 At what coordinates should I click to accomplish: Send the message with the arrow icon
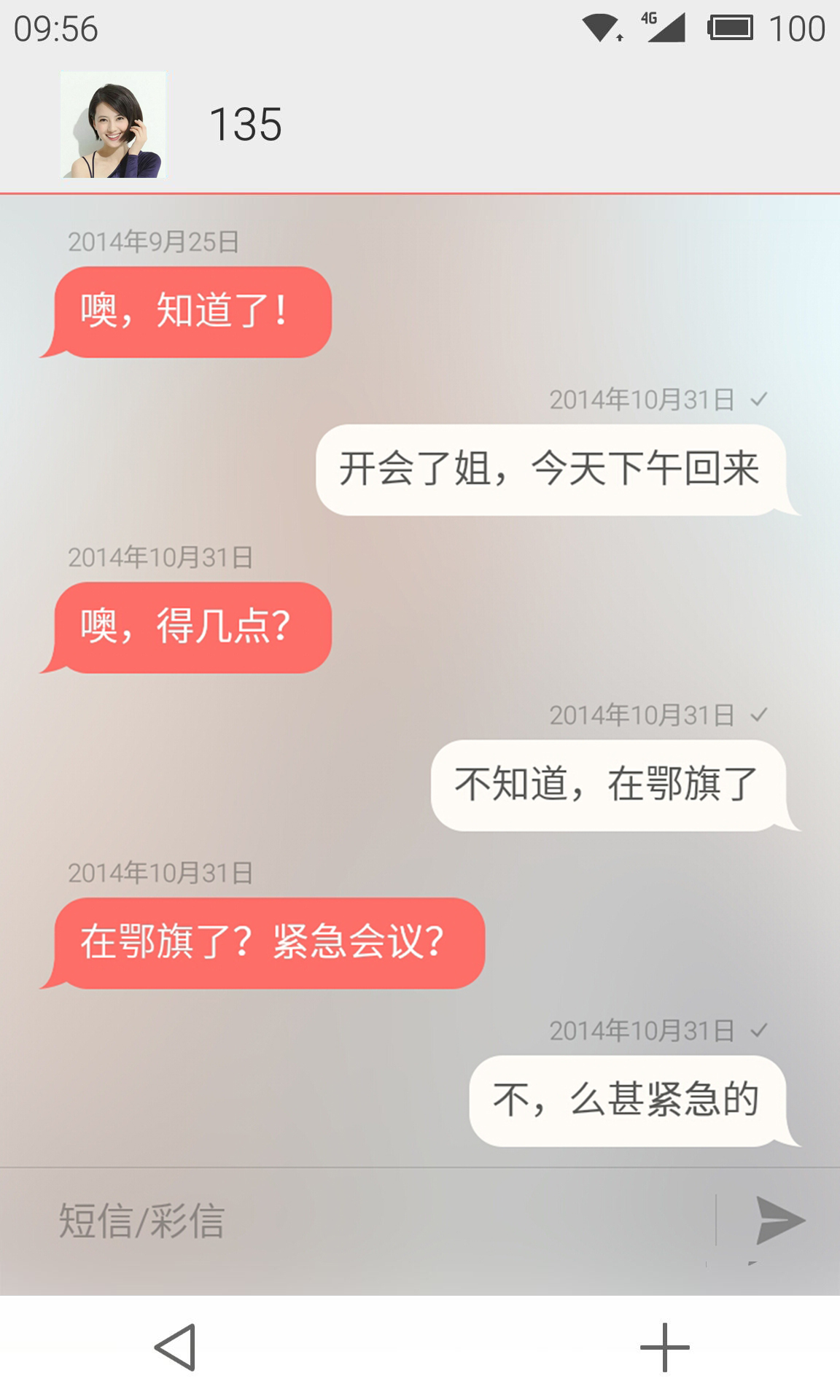pos(779,1220)
